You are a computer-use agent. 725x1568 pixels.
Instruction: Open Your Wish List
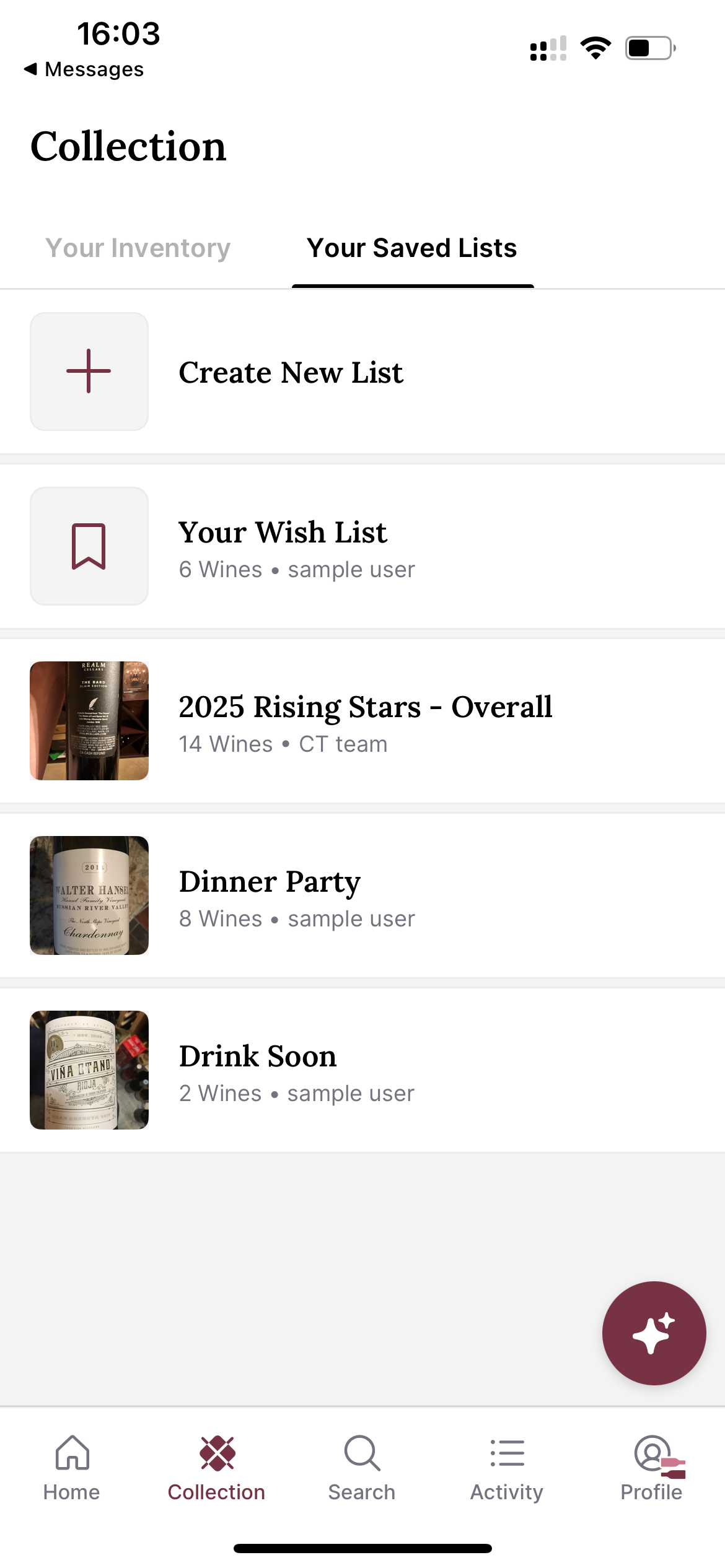[x=283, y=547]
